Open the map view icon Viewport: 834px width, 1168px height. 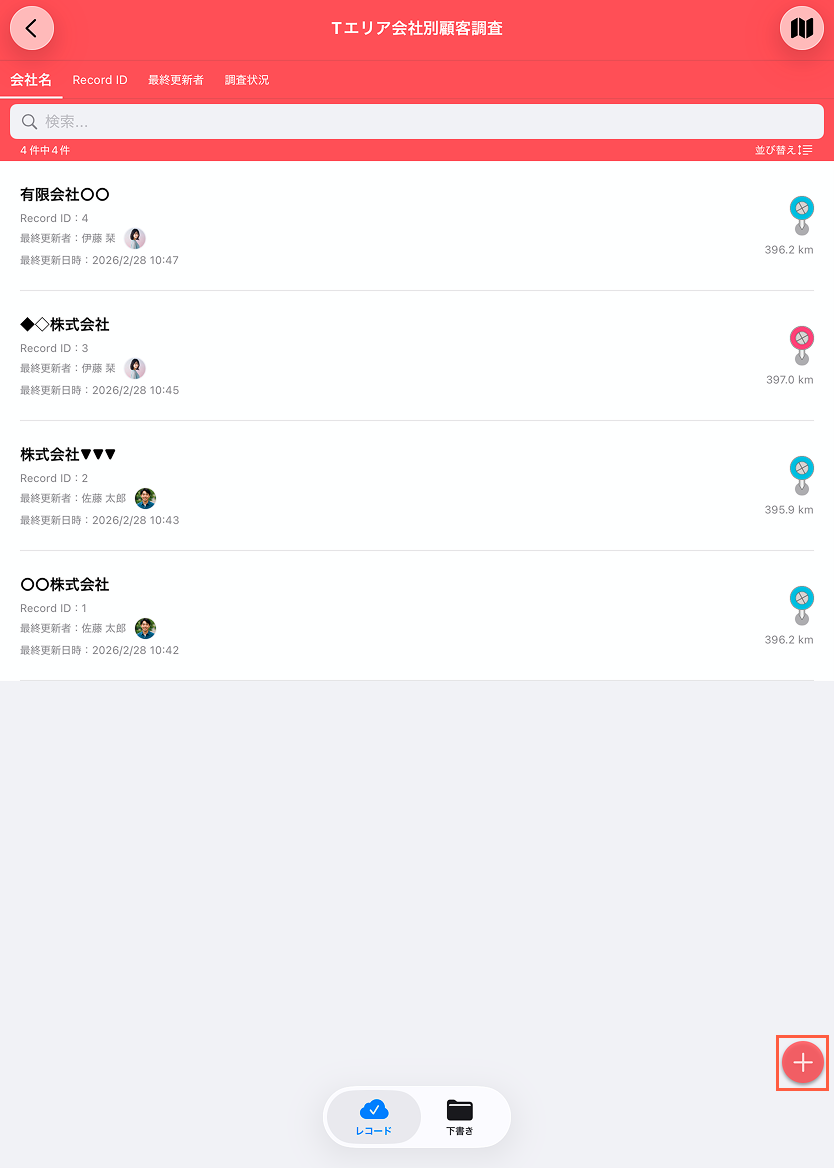click(x=801, y=28)
